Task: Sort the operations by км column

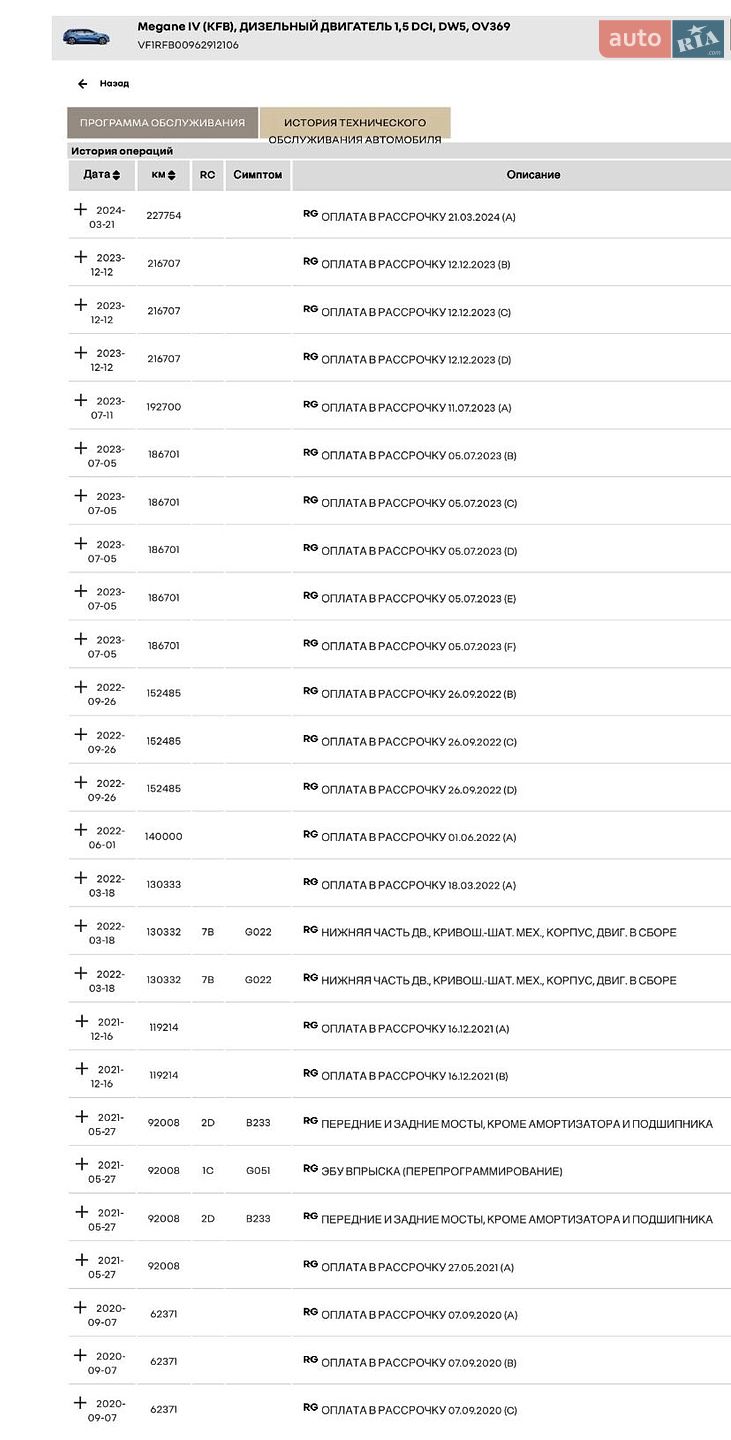Action: pos(164,175)
